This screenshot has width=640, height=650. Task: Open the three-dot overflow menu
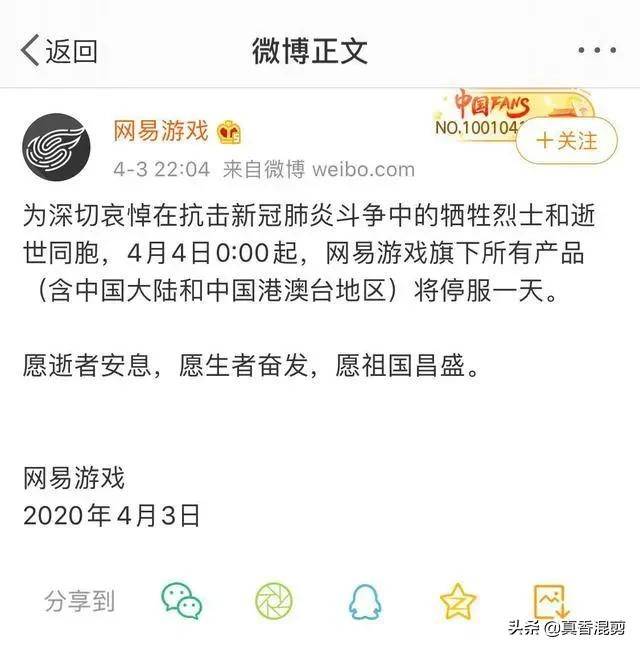[596, 50]
